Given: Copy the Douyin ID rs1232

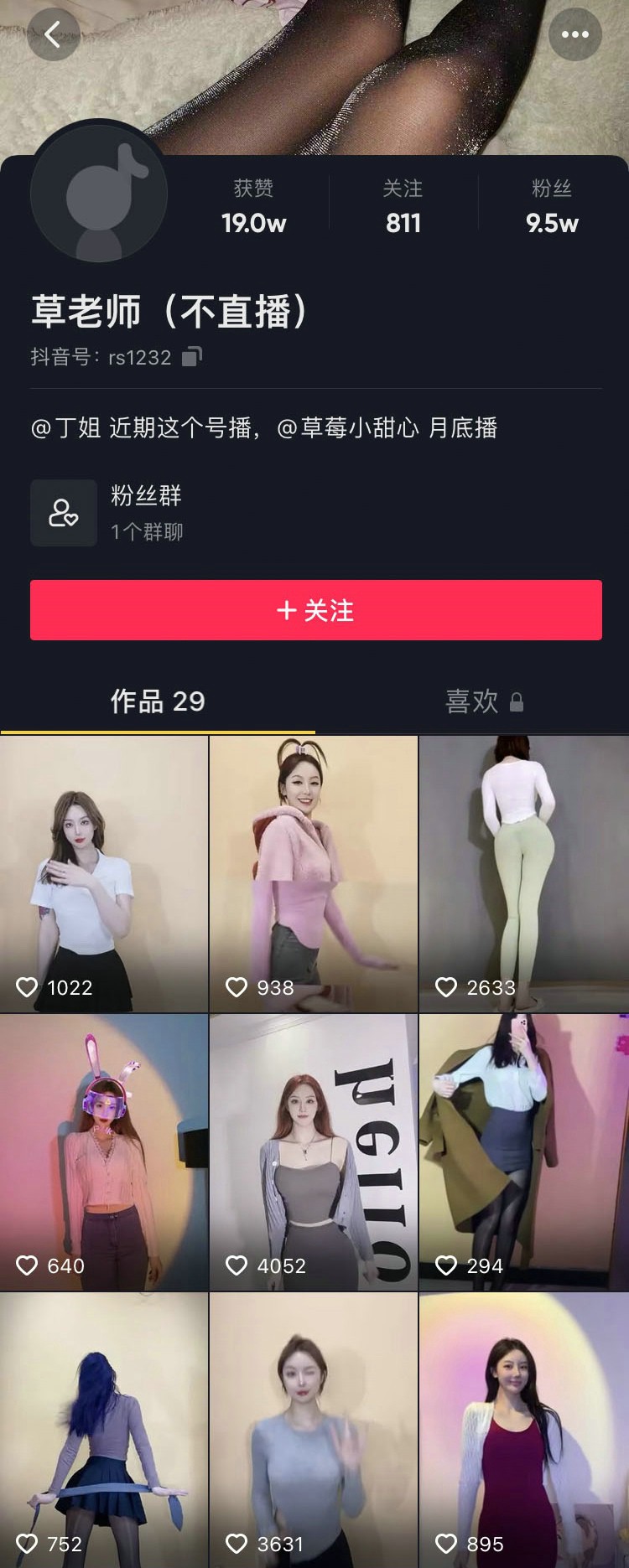Looking at the screenshot, I should pos(192,357).
